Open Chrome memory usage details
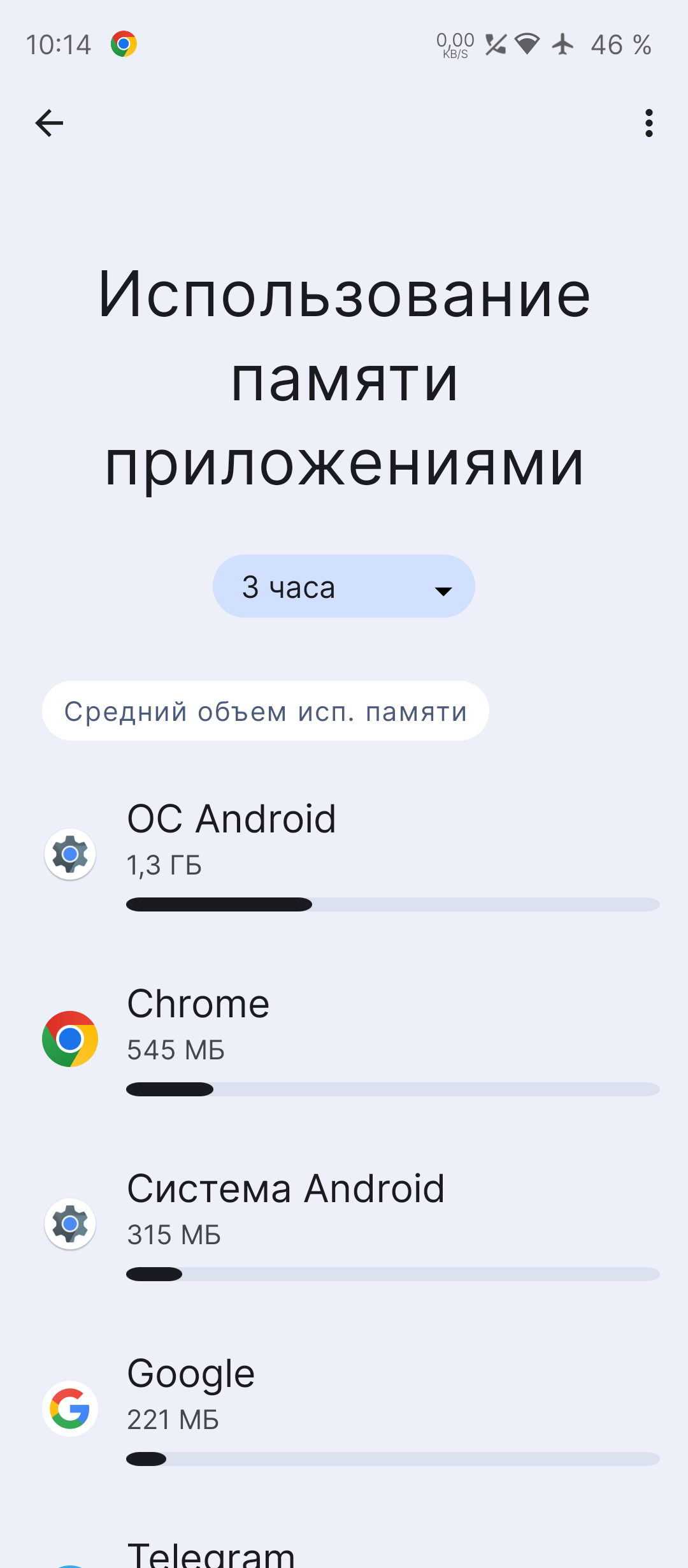The image size is (688, 1568). pyautogui.click(x=344, y=1039)
